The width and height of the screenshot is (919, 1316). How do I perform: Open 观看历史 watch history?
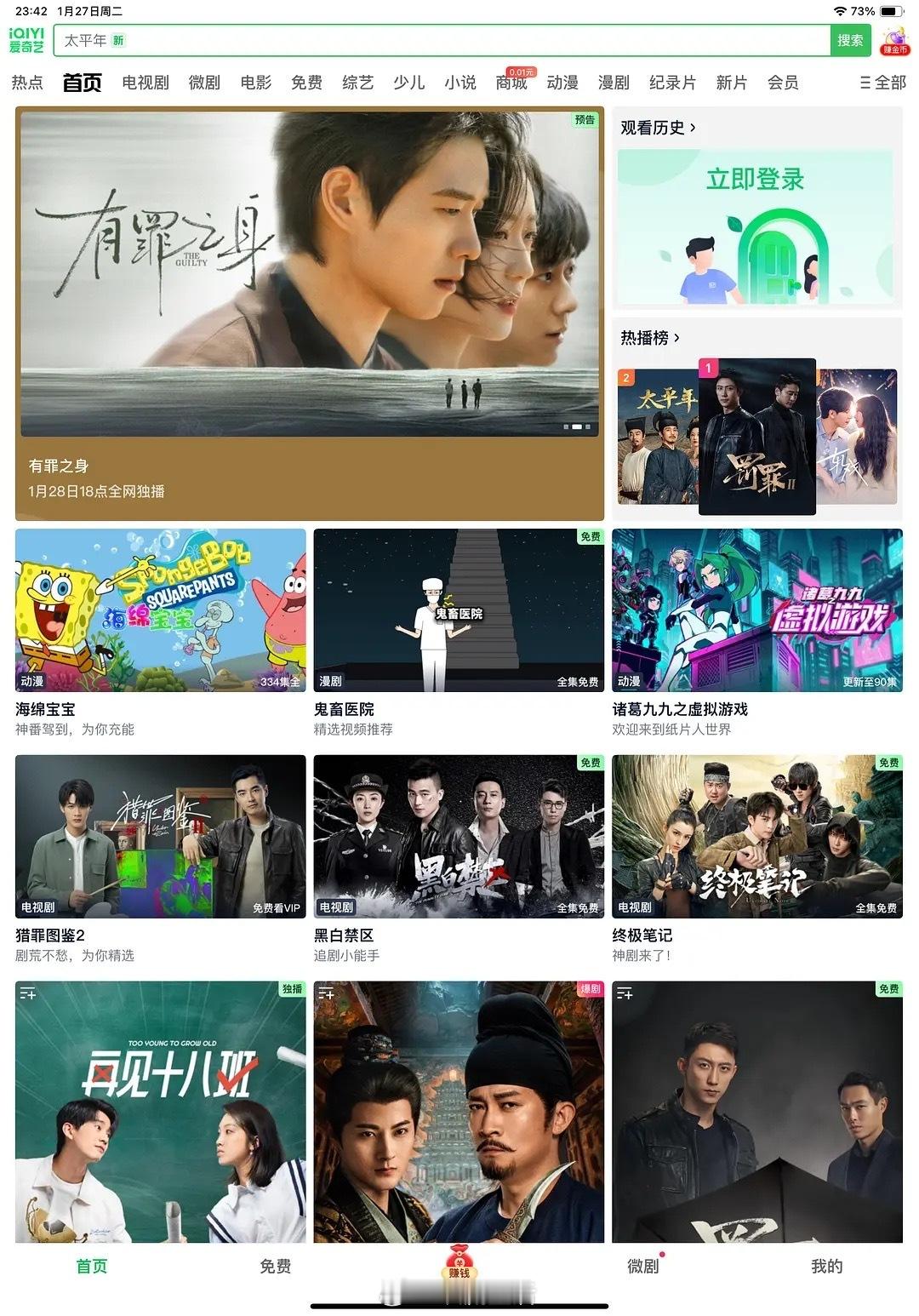coord(658,128)
